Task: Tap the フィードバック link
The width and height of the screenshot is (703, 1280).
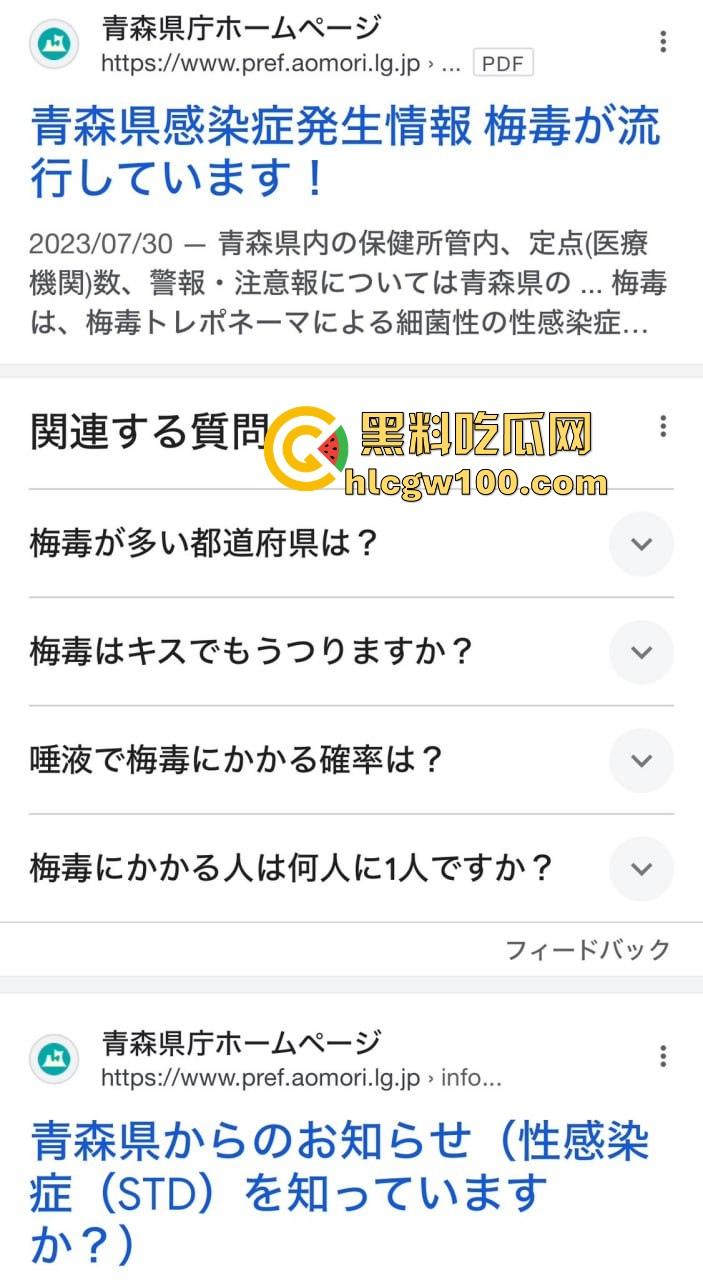Action: tap(587, 949)
